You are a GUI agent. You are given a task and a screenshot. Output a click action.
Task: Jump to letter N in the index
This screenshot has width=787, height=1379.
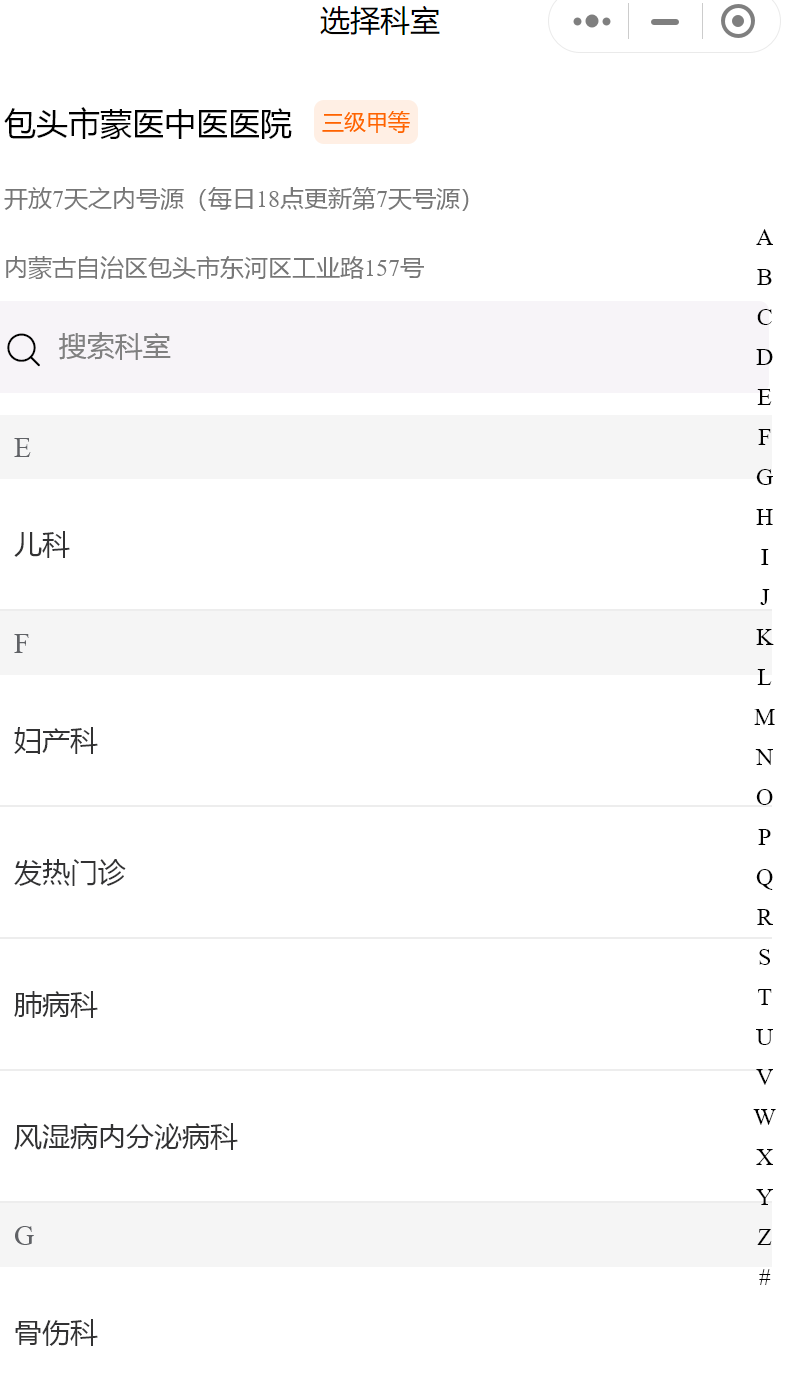764,758
